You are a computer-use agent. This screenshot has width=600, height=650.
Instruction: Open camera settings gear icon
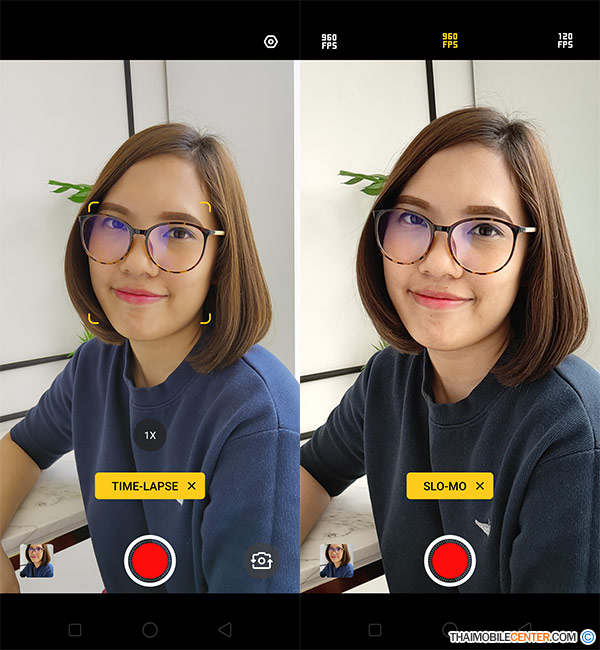271,42
